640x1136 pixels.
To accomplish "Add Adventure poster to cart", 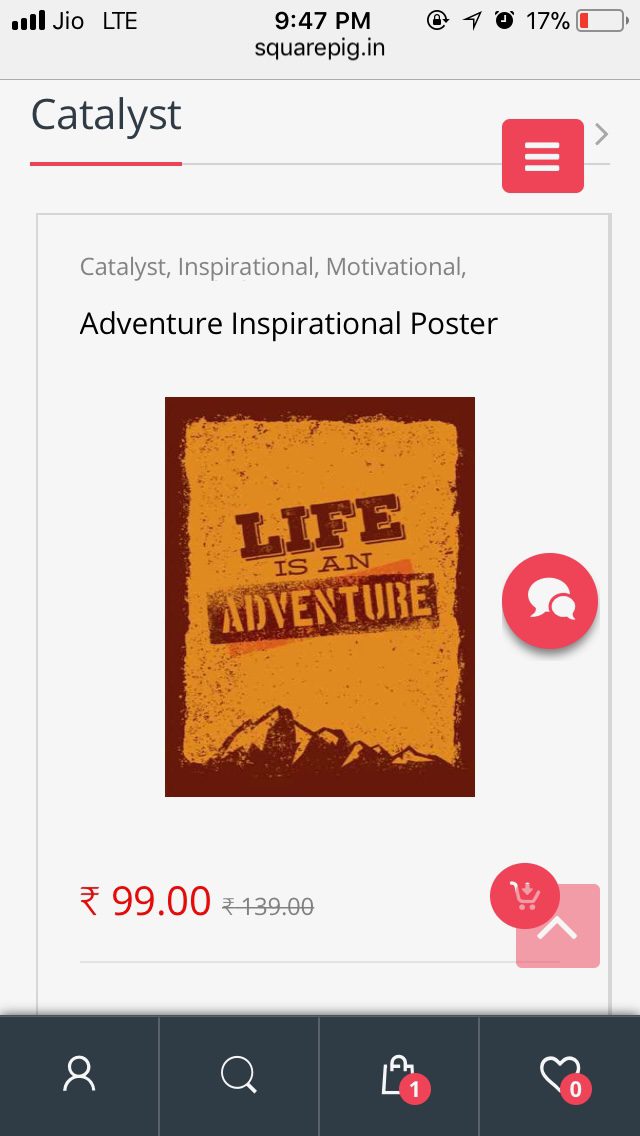I will coord(524,896).
